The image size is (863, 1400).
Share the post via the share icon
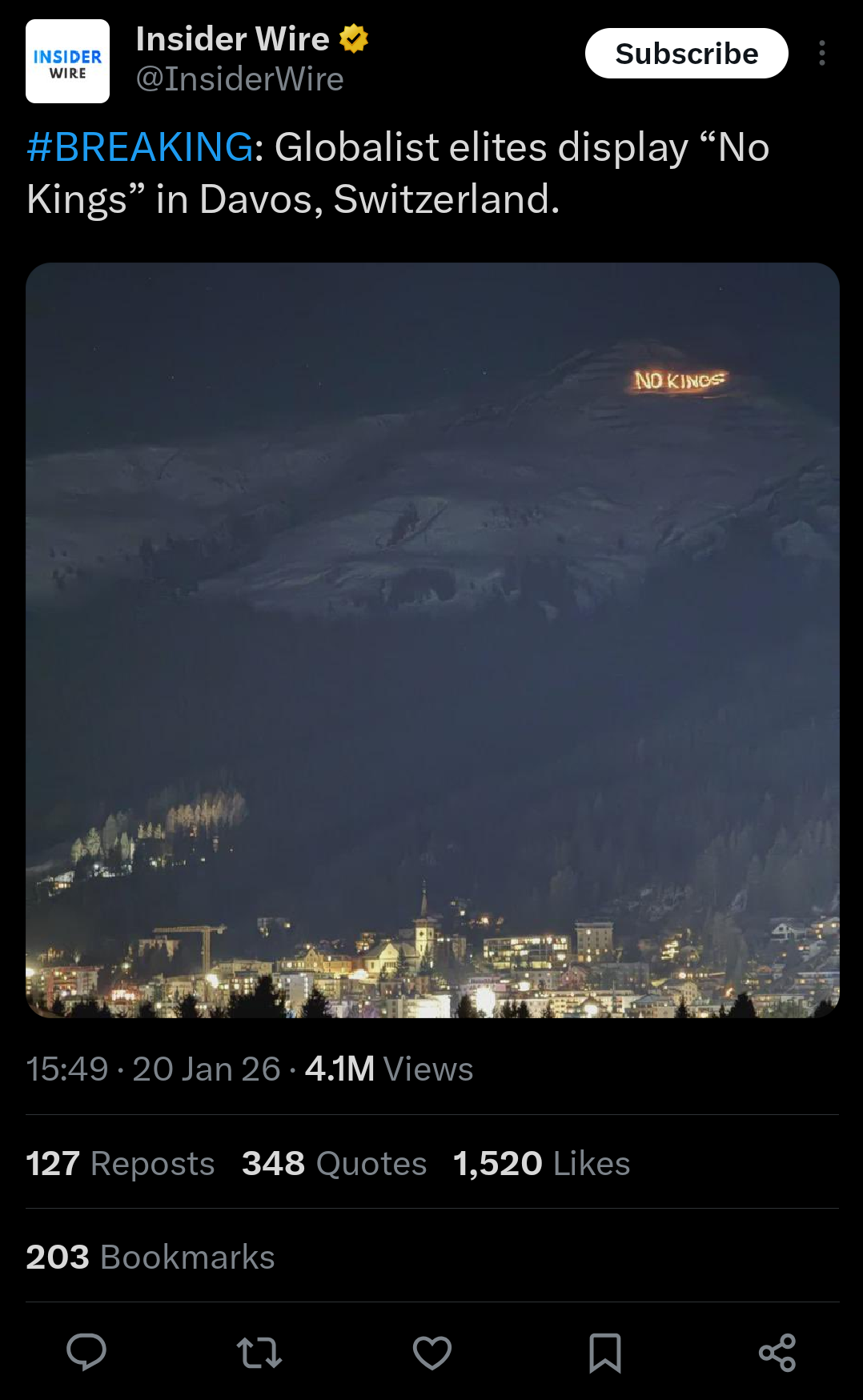(777, 1353)
